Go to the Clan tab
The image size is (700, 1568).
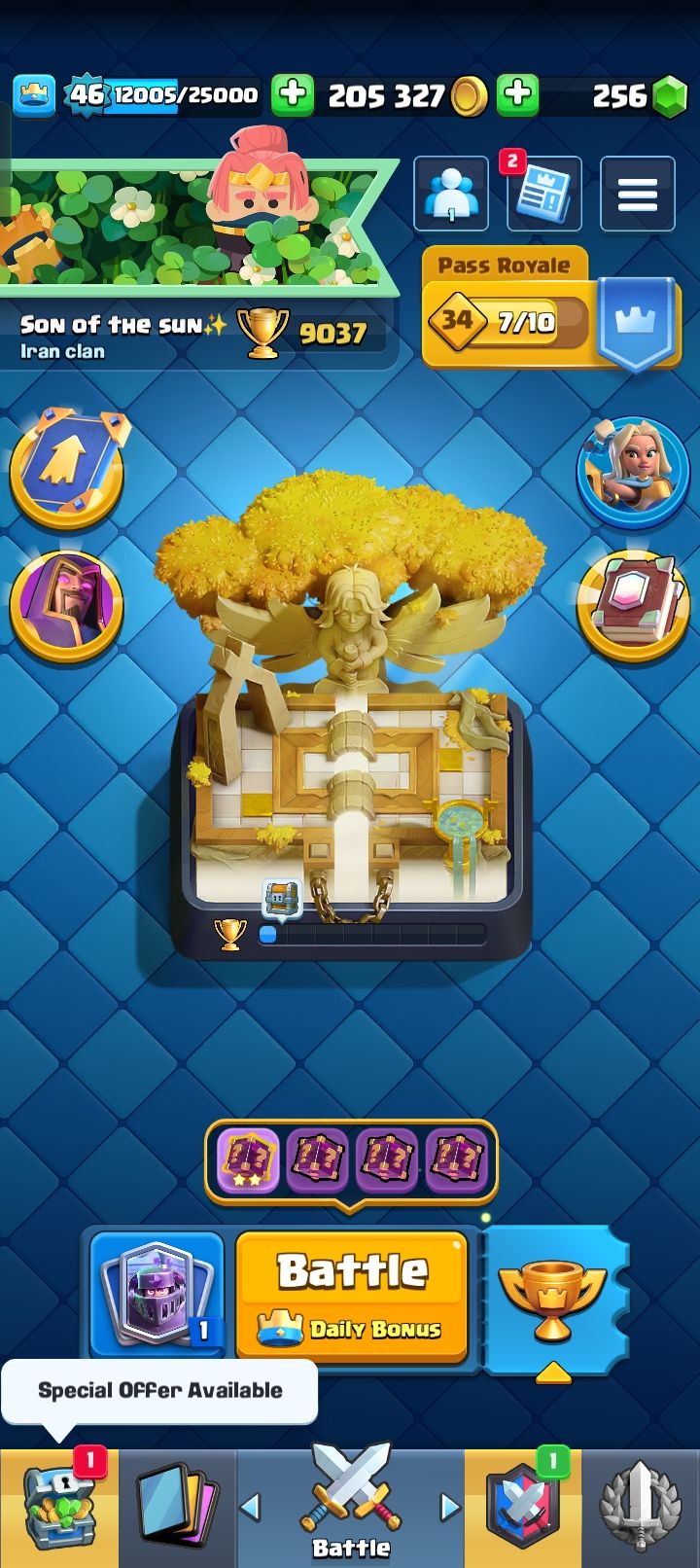point(523,1508)
